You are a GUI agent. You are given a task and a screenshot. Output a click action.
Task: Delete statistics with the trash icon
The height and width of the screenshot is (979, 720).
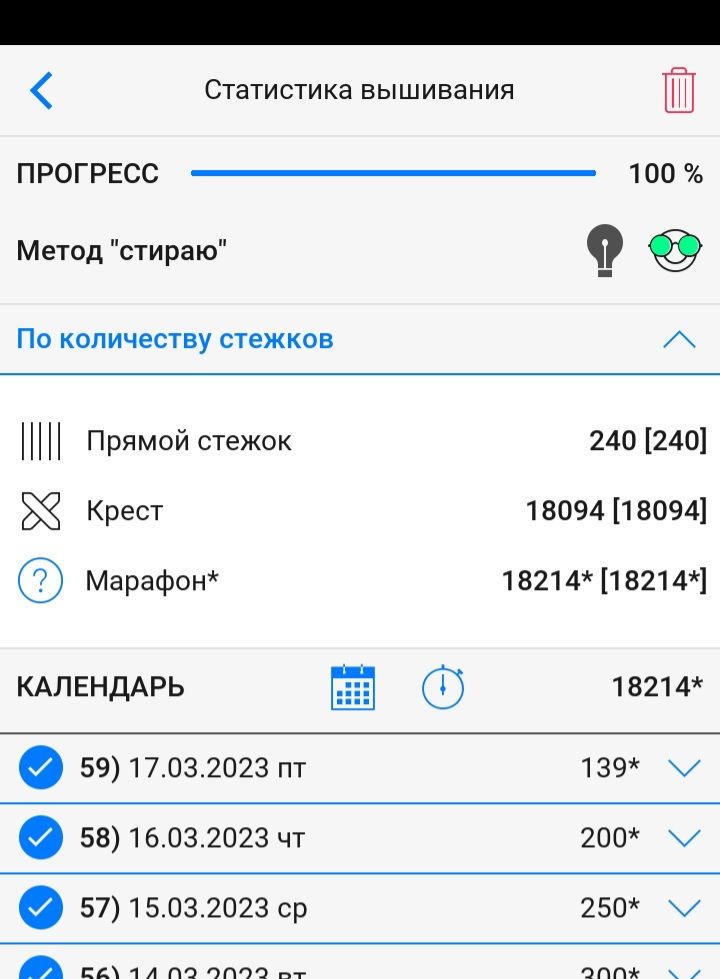coord(679,90)
